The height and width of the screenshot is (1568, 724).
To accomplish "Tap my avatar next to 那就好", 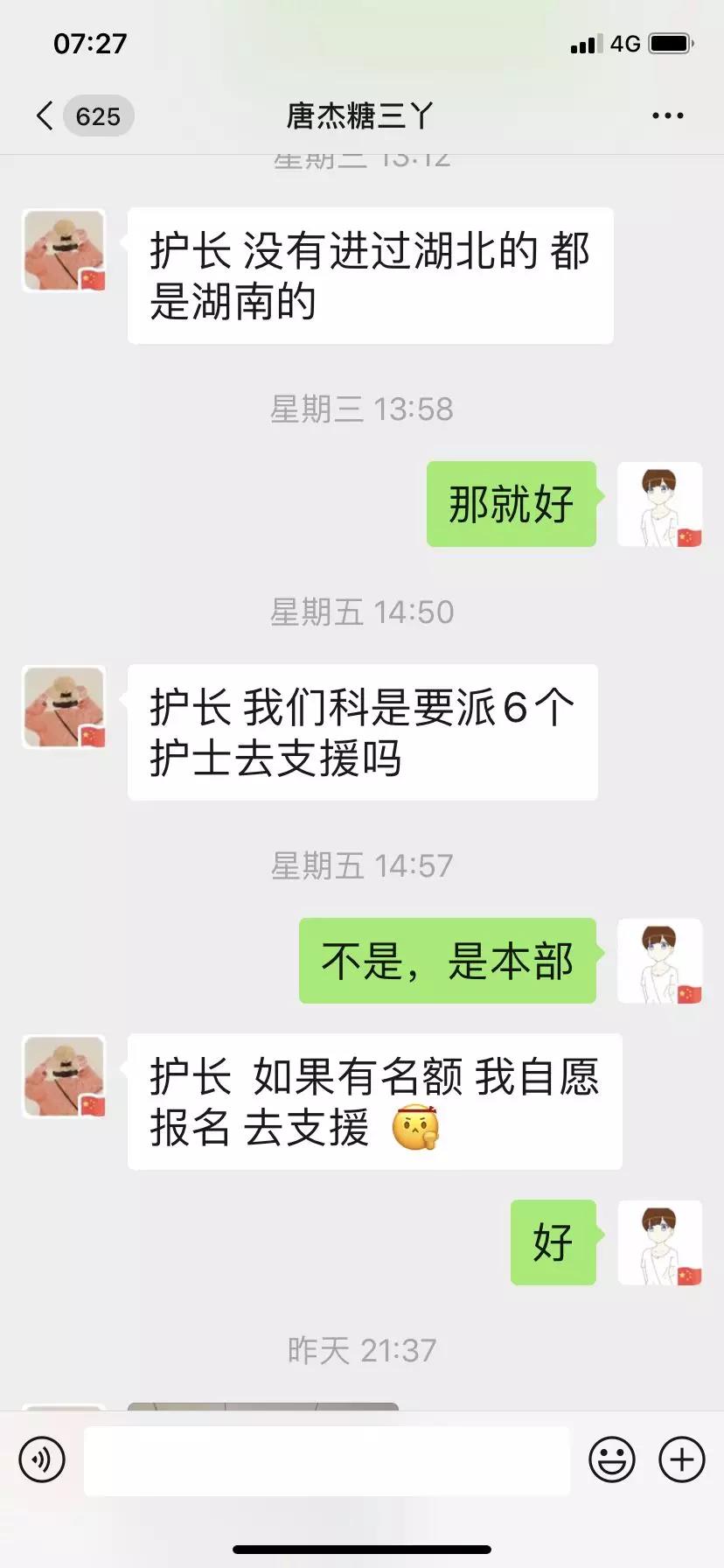I will tap(659, 504).
